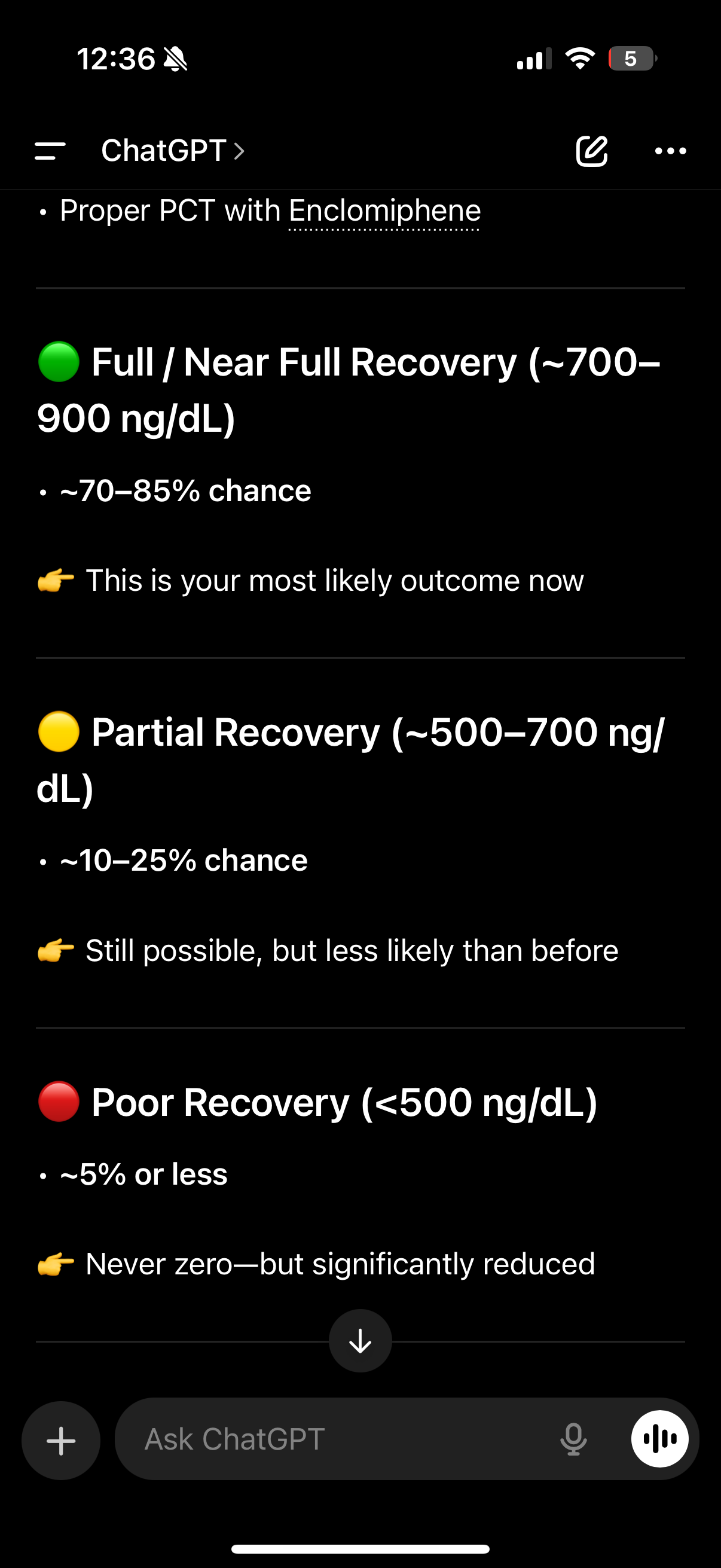Open the plus attachment menu

click(61, 1441)
